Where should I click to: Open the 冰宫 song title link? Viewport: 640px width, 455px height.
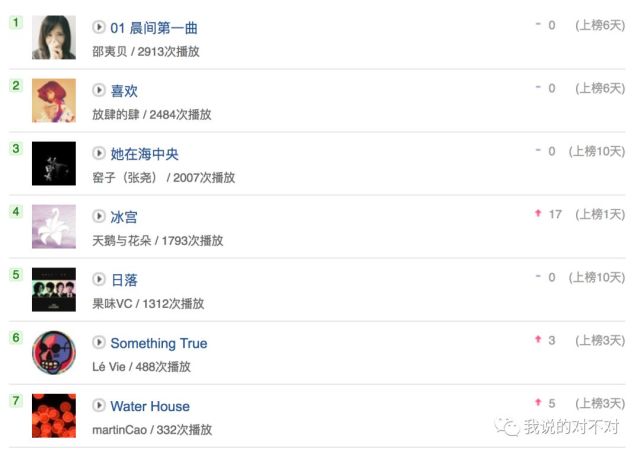[124, 217]
